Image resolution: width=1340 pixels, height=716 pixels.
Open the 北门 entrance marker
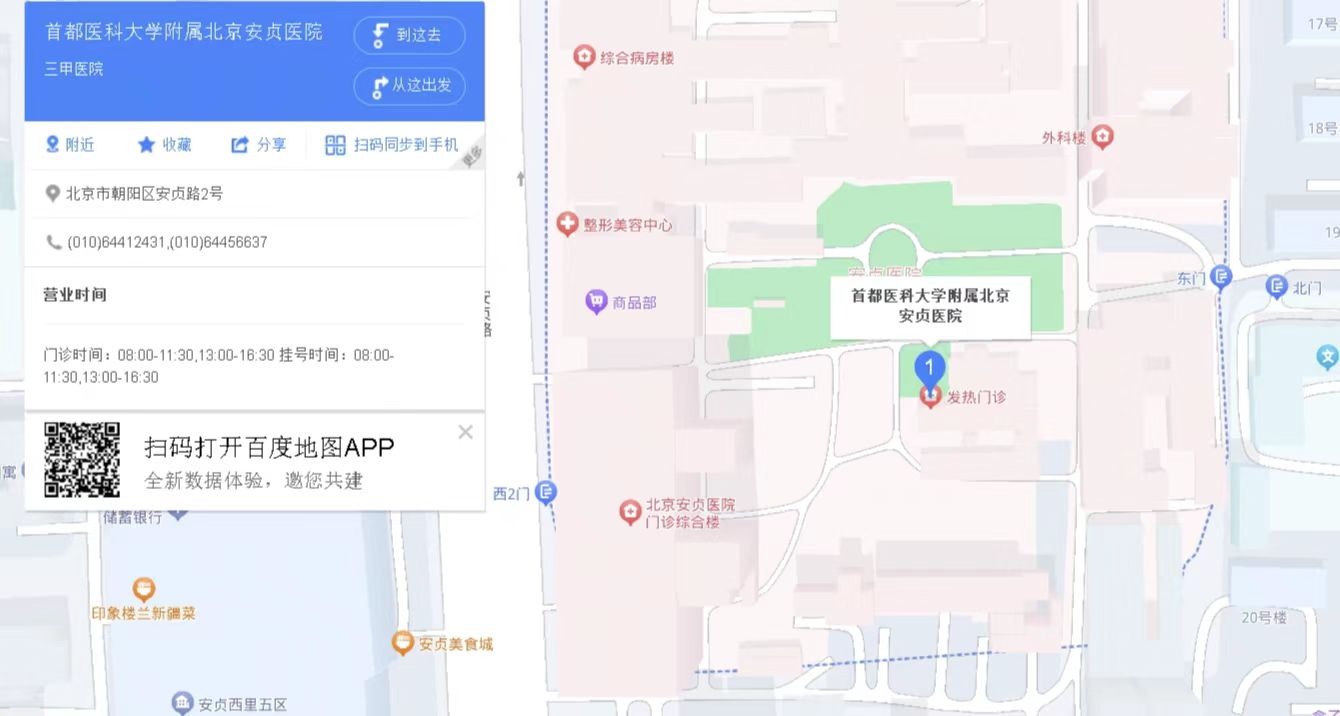point(1277,288)
